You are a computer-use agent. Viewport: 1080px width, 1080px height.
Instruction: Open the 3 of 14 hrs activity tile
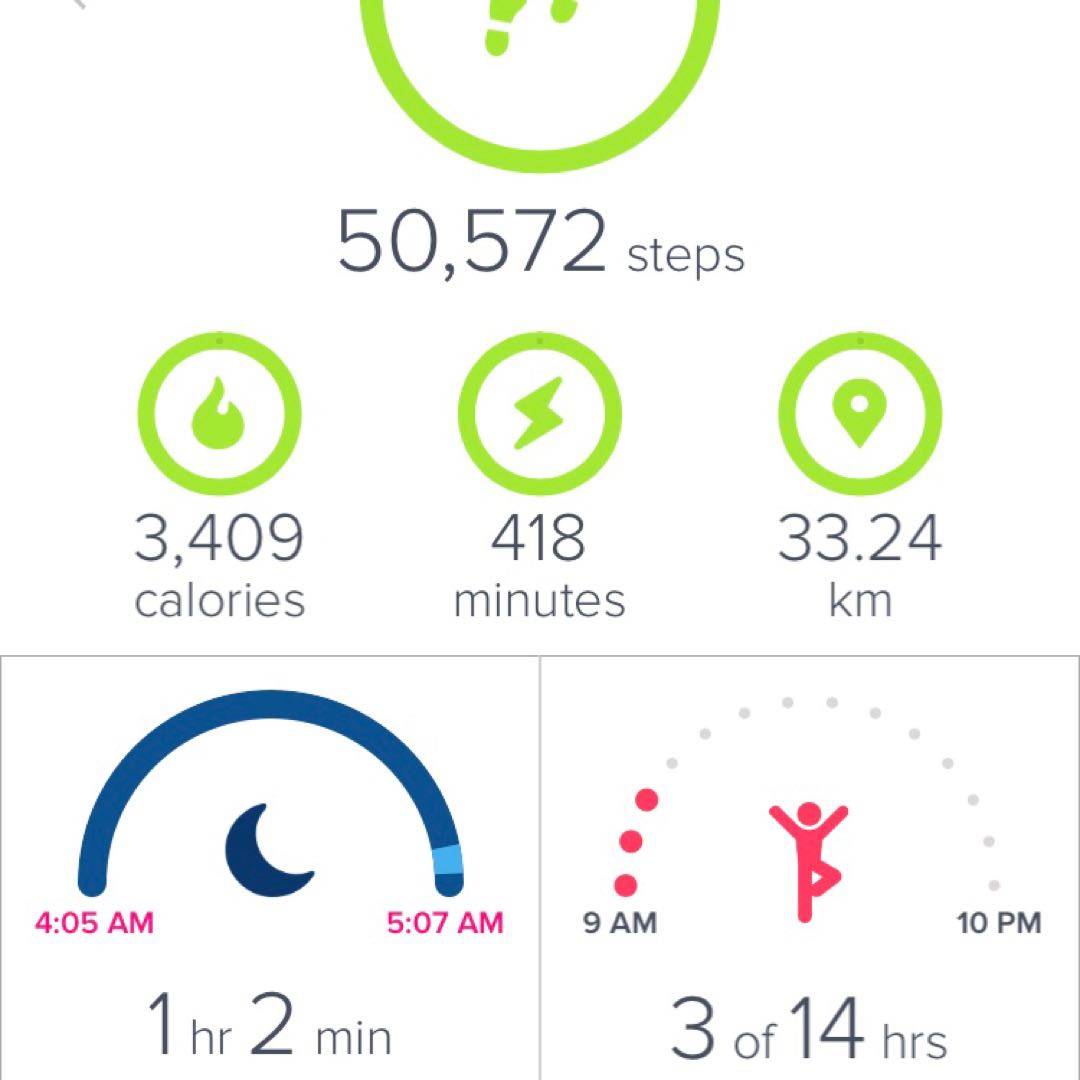810,866
